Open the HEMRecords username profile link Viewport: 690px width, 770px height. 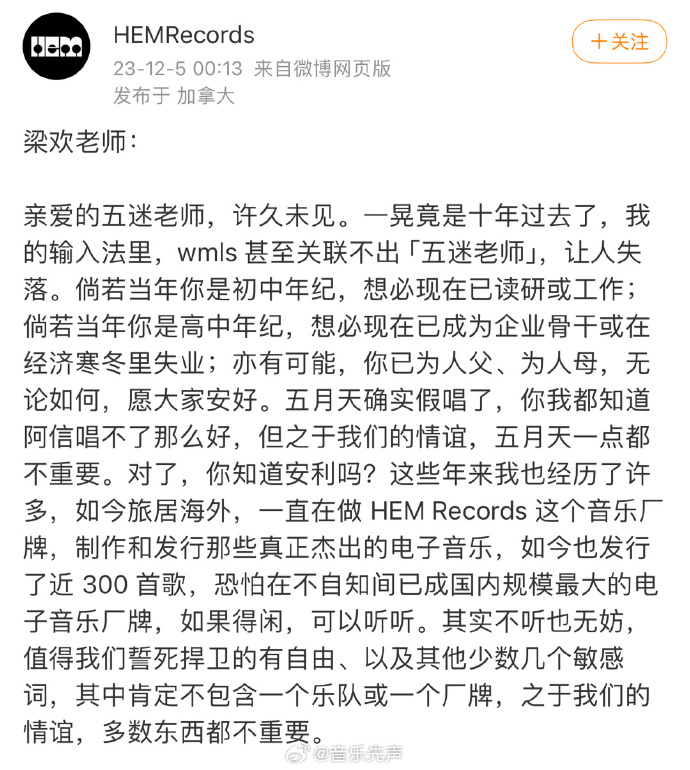point(184,35)
